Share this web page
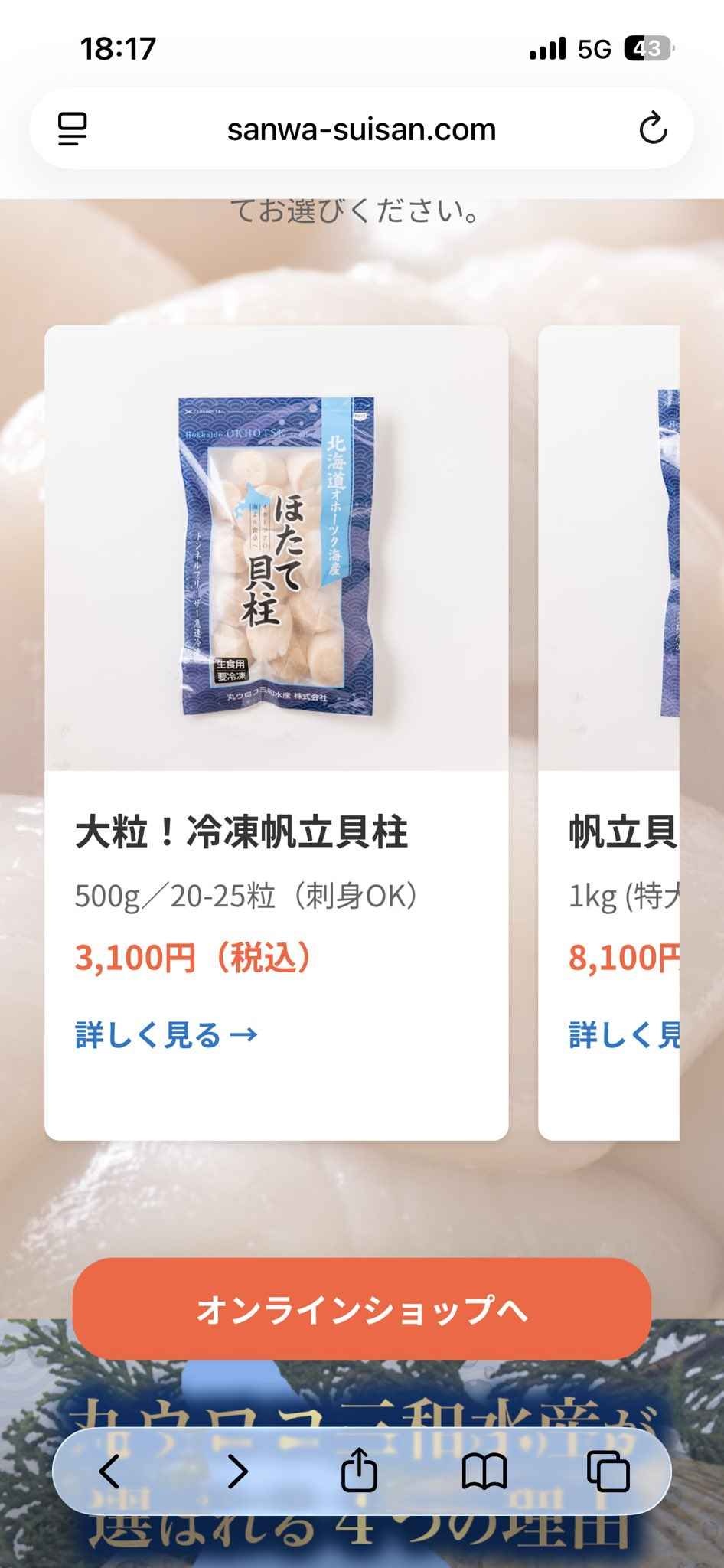 click(x=359, y=1471)
